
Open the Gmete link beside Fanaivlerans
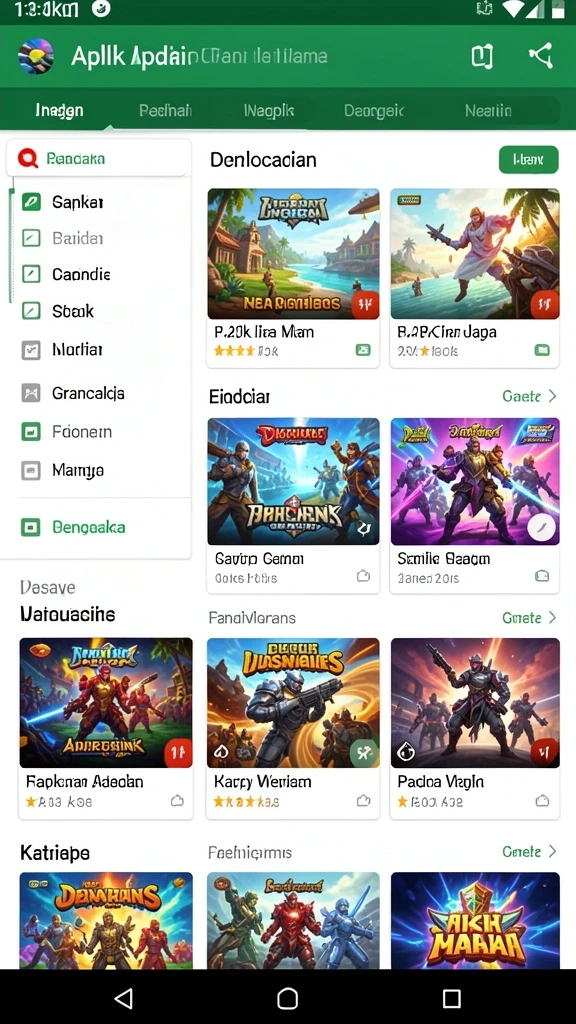tap(530, 617)
